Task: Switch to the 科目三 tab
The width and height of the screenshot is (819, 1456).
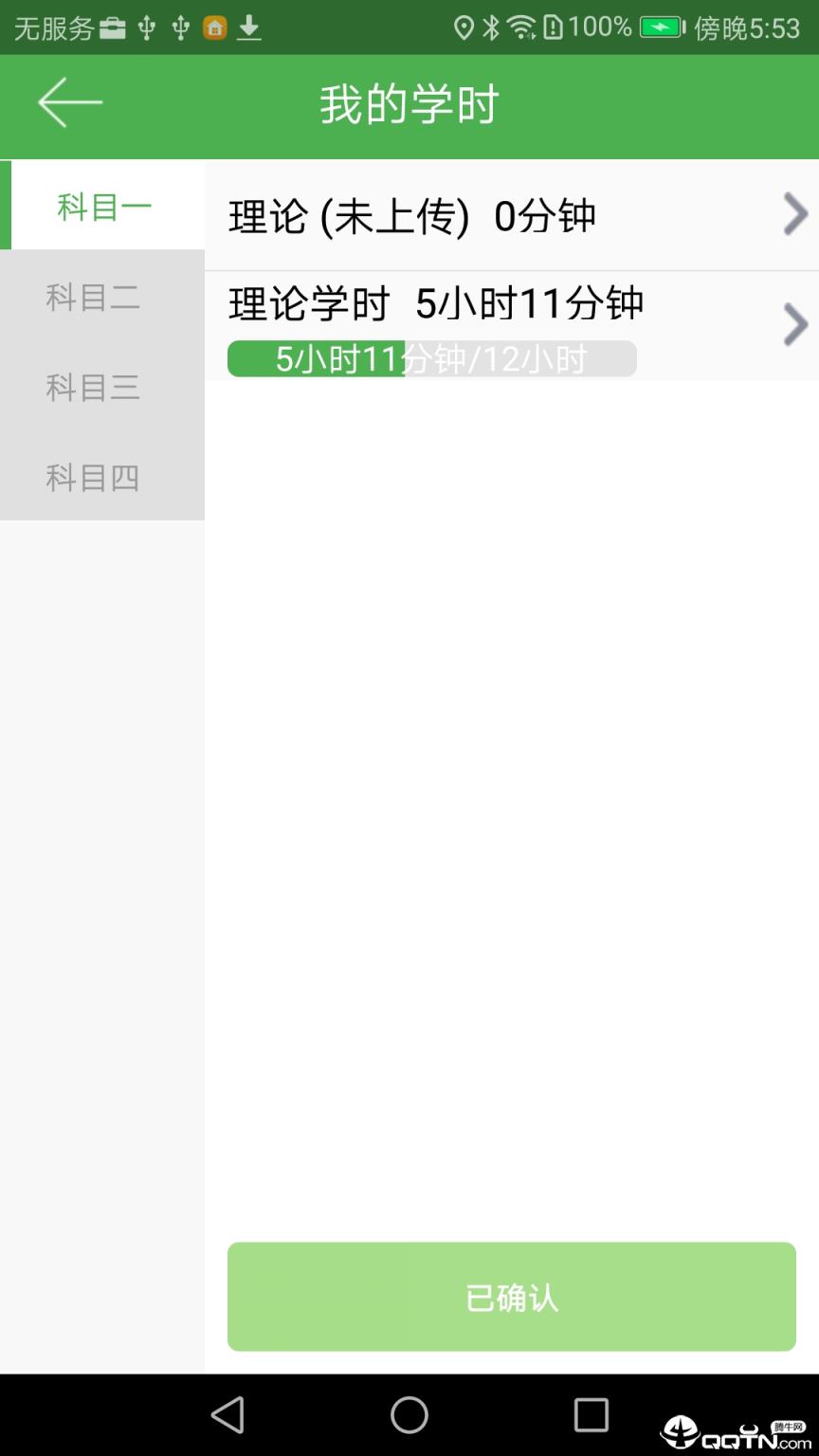Action: click(93, 388)
